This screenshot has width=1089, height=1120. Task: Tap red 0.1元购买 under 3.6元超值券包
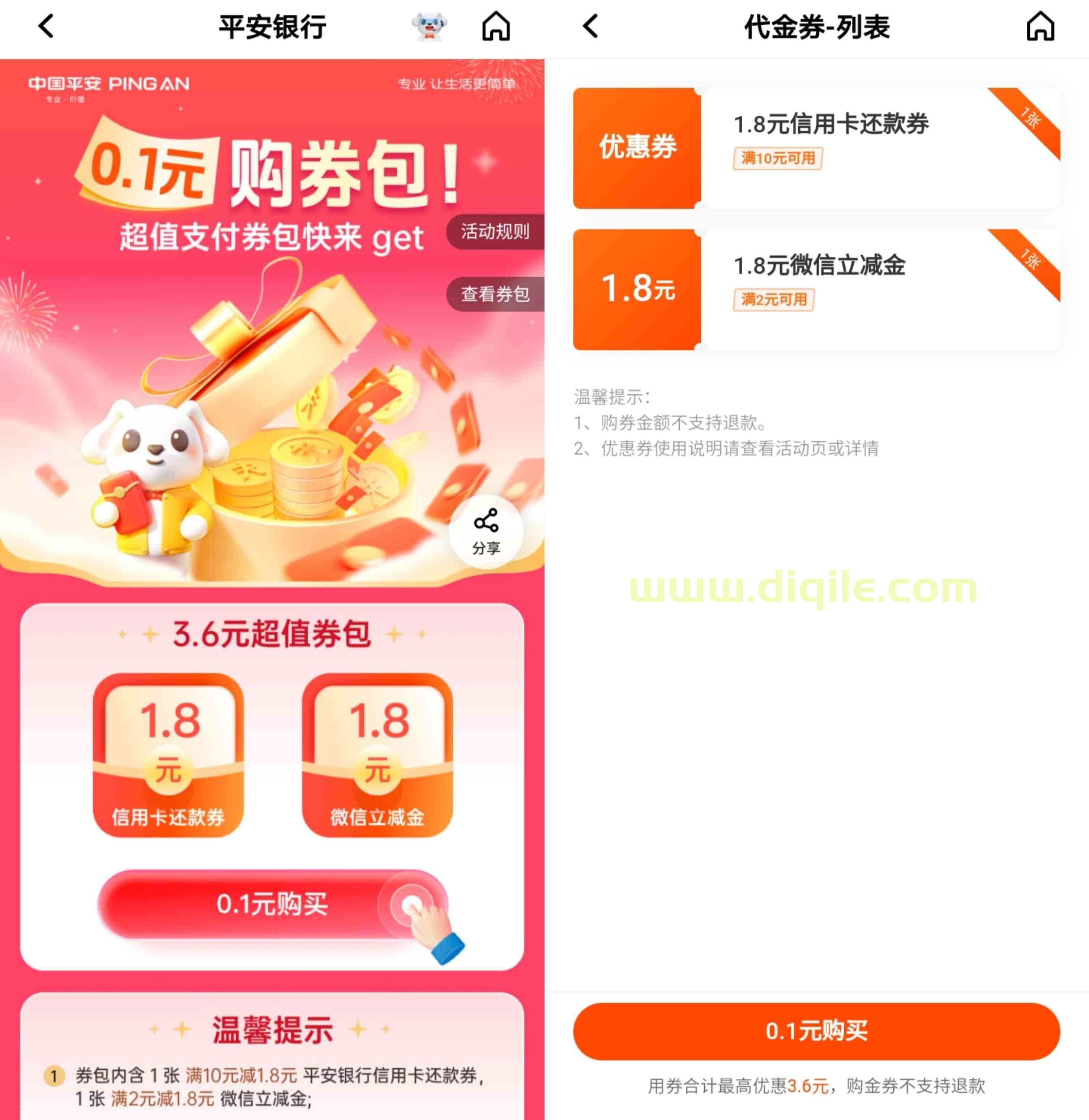coord(272,904)
